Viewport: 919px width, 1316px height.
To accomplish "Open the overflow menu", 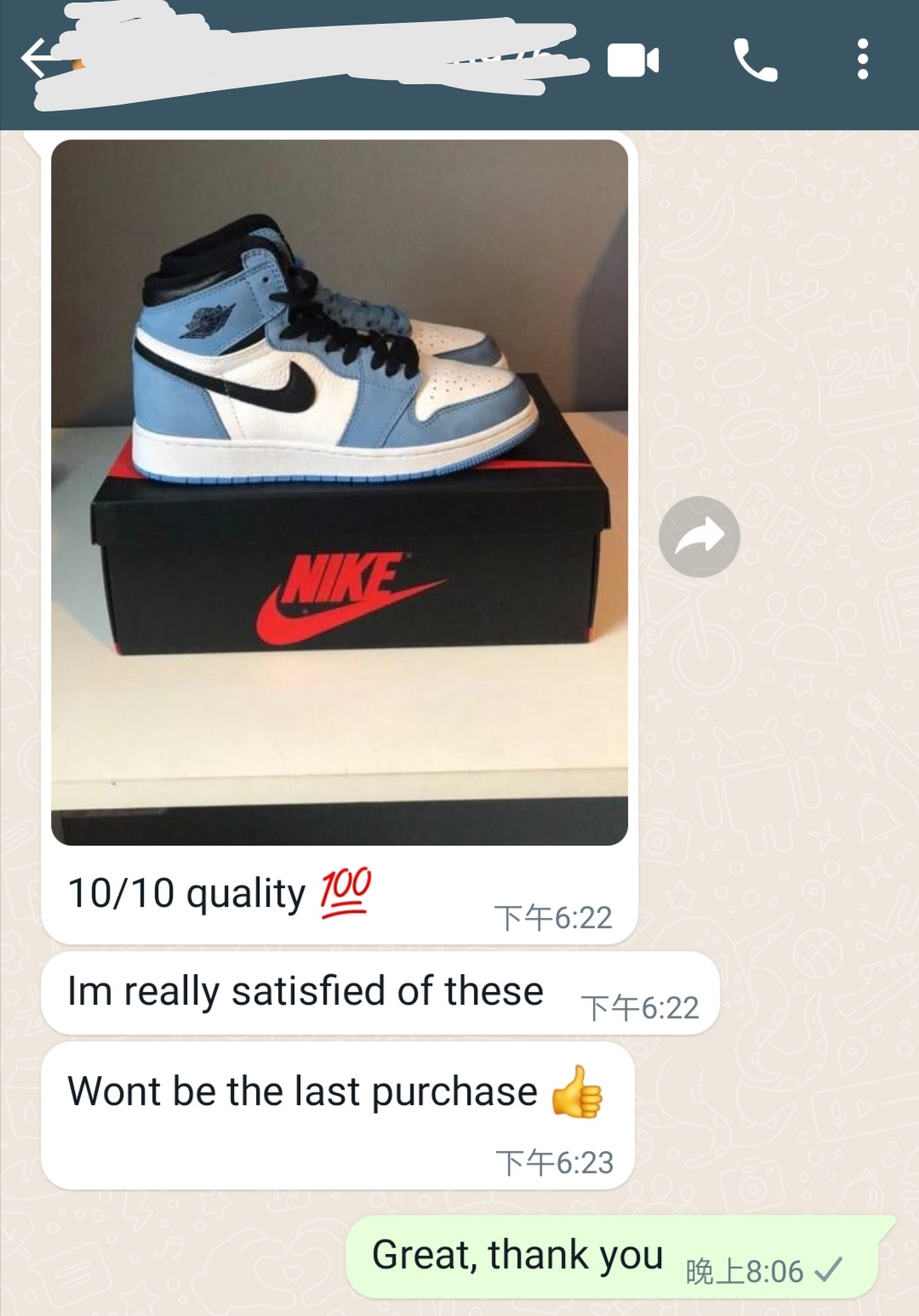I will tap(862, 60).
